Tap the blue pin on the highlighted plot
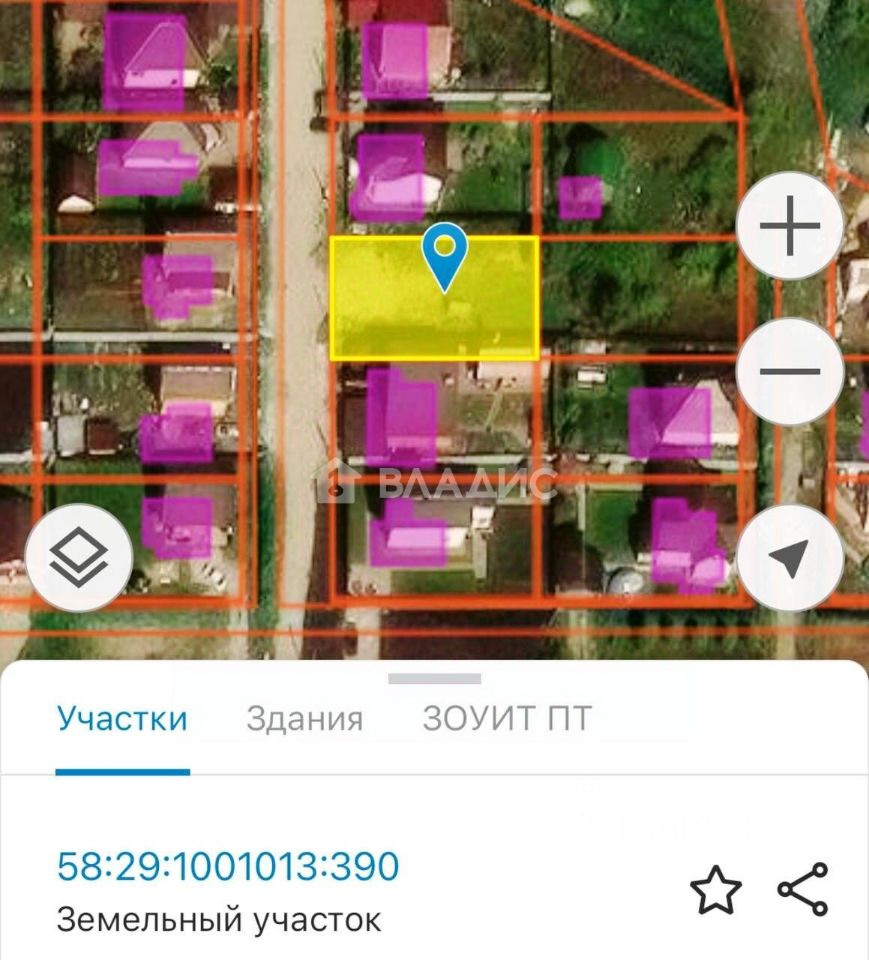 444,252
